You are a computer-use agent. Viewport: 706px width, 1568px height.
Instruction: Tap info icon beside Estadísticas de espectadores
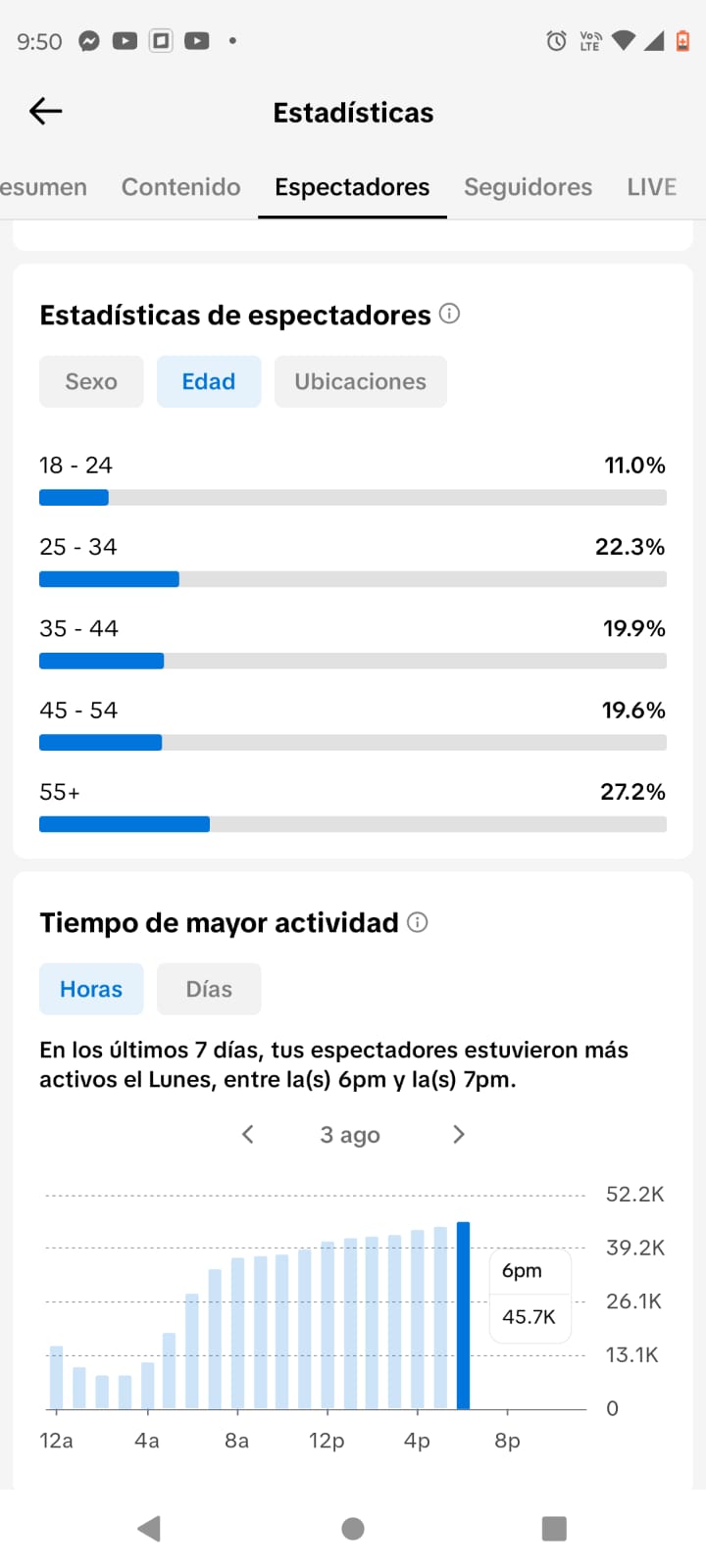pos(449,314)
